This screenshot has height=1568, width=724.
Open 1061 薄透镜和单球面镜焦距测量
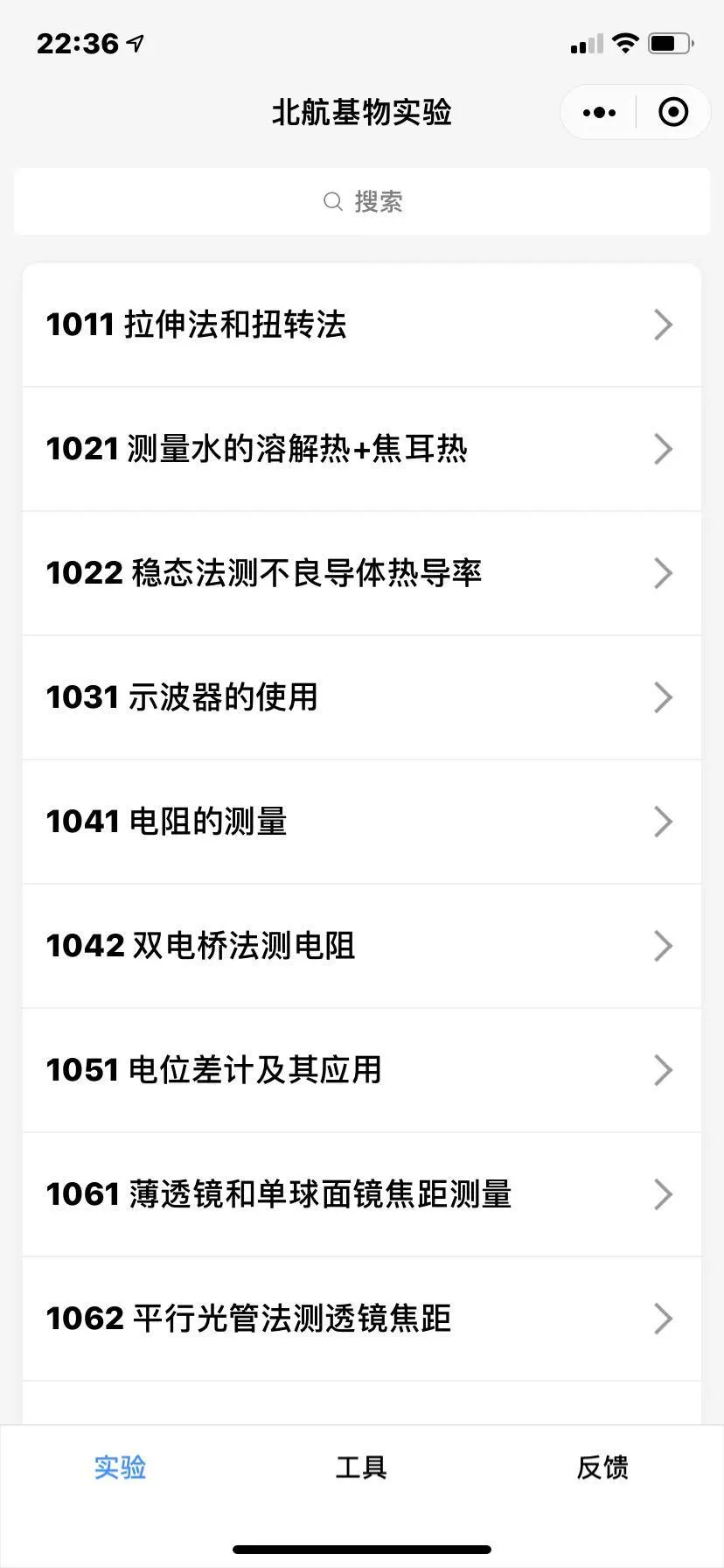tap(362, 1194)
